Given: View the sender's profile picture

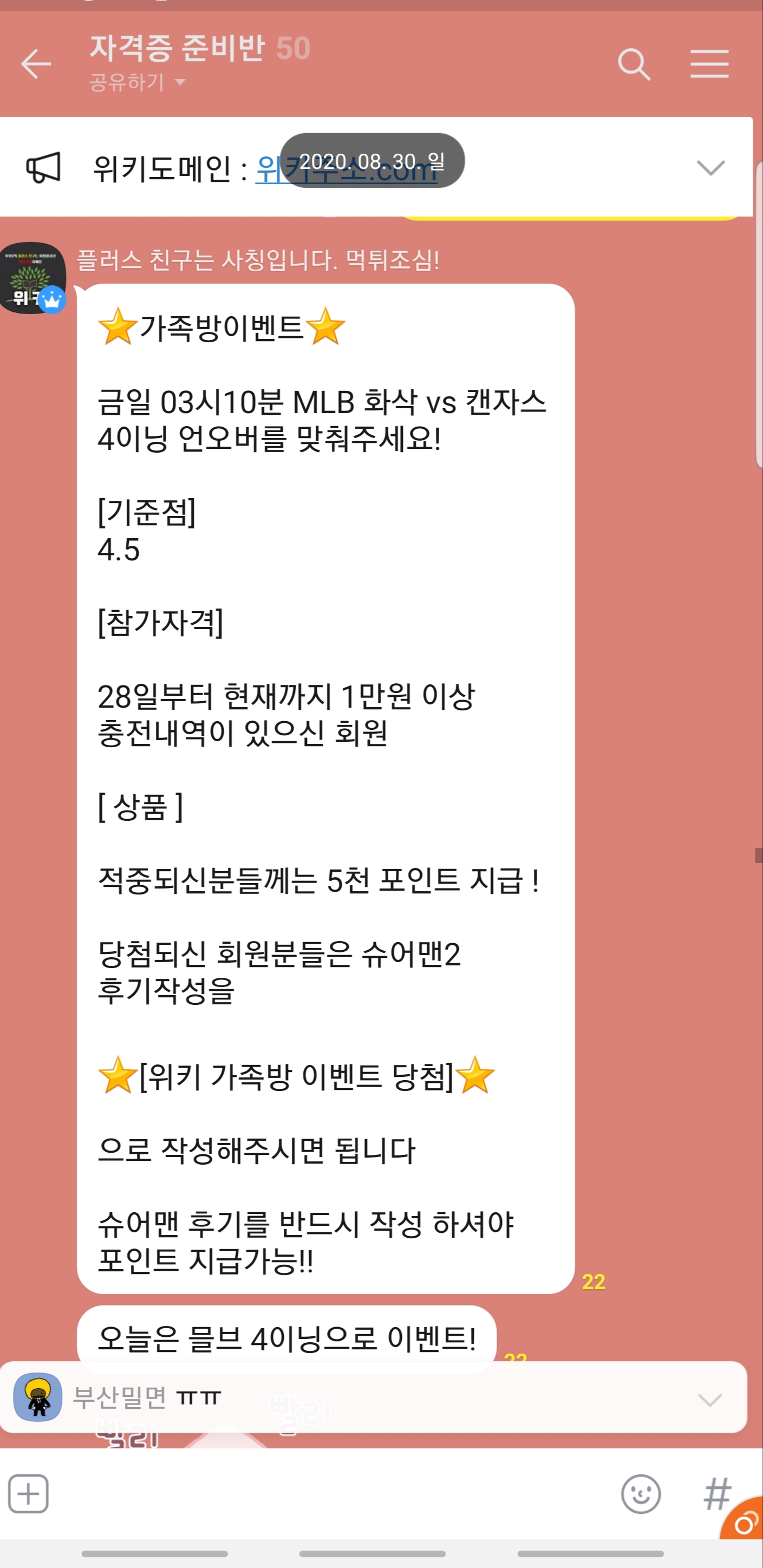Looking at the screenshot, I should 32,278.
